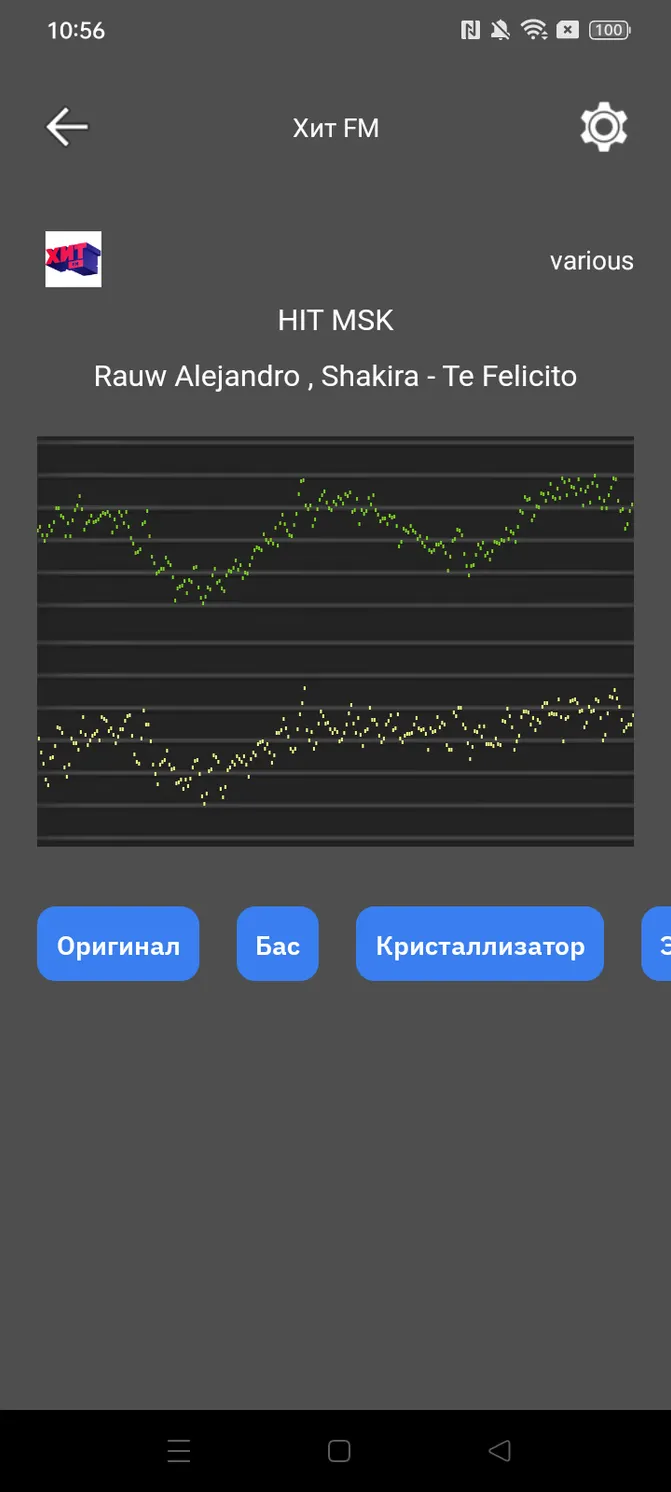
Task: Open settings with the gear icon
Action: pyautogui.click(x=604, y=127)
